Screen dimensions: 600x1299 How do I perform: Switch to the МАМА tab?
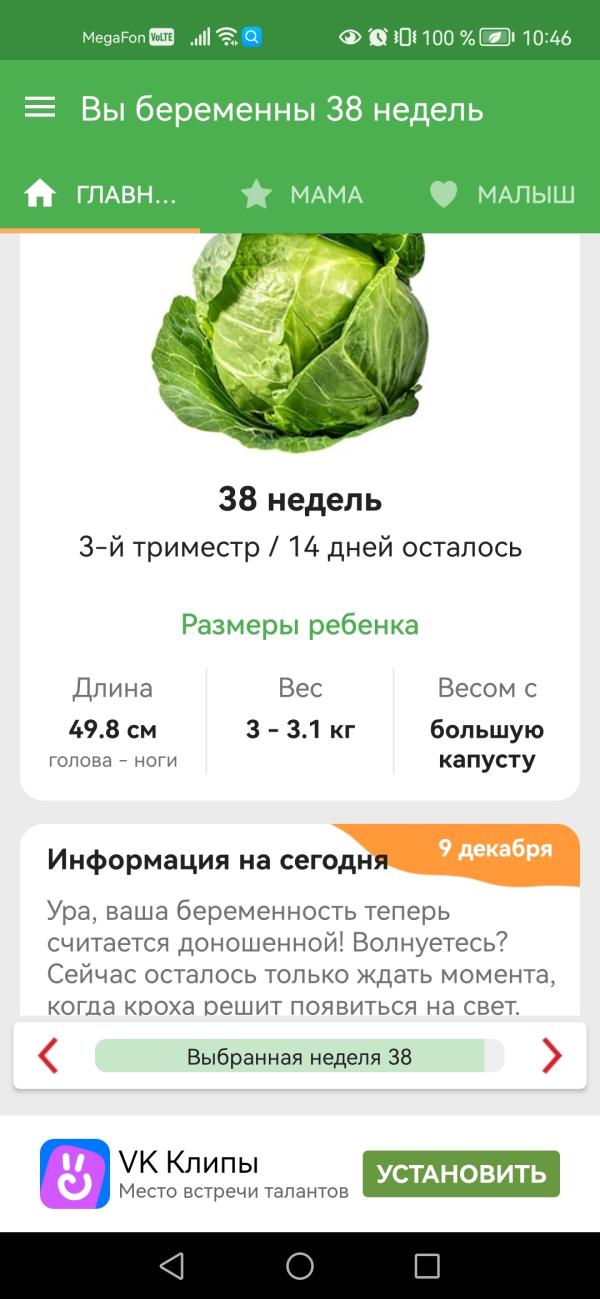pyautogui.click(x=301, y=194)
